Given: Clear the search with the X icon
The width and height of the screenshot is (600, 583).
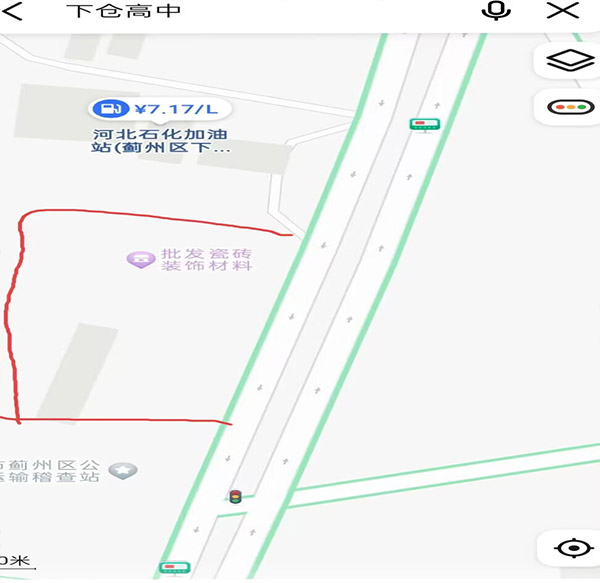Looking at the screenshot, I should coord(564,12).
